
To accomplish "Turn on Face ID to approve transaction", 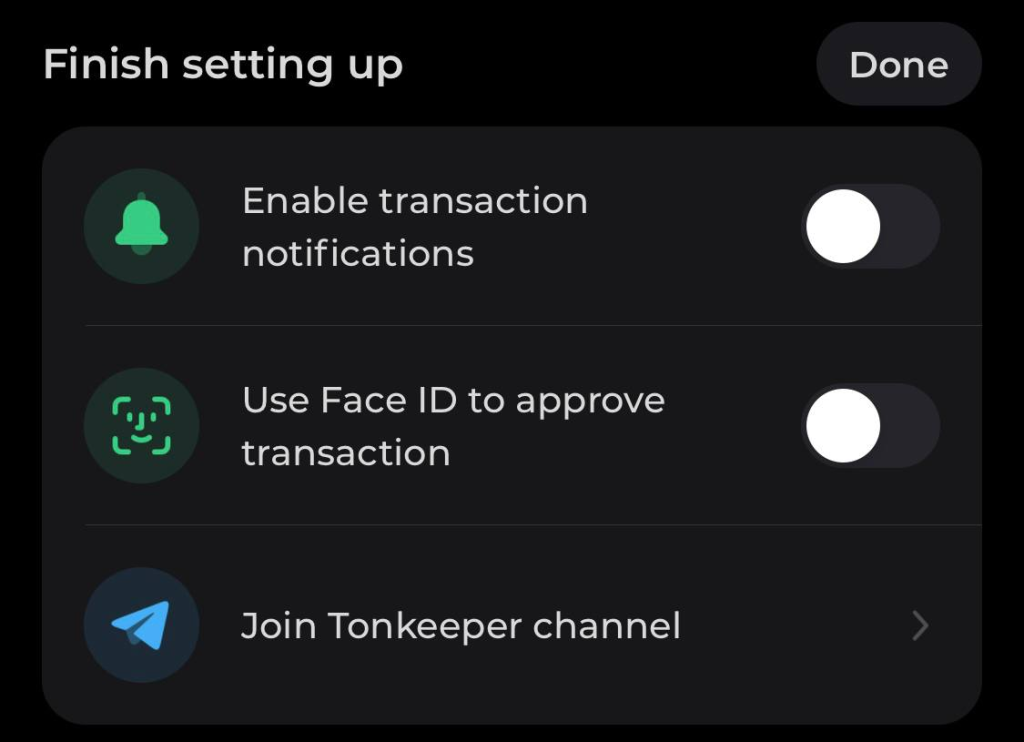I will (x=870, y=426).
